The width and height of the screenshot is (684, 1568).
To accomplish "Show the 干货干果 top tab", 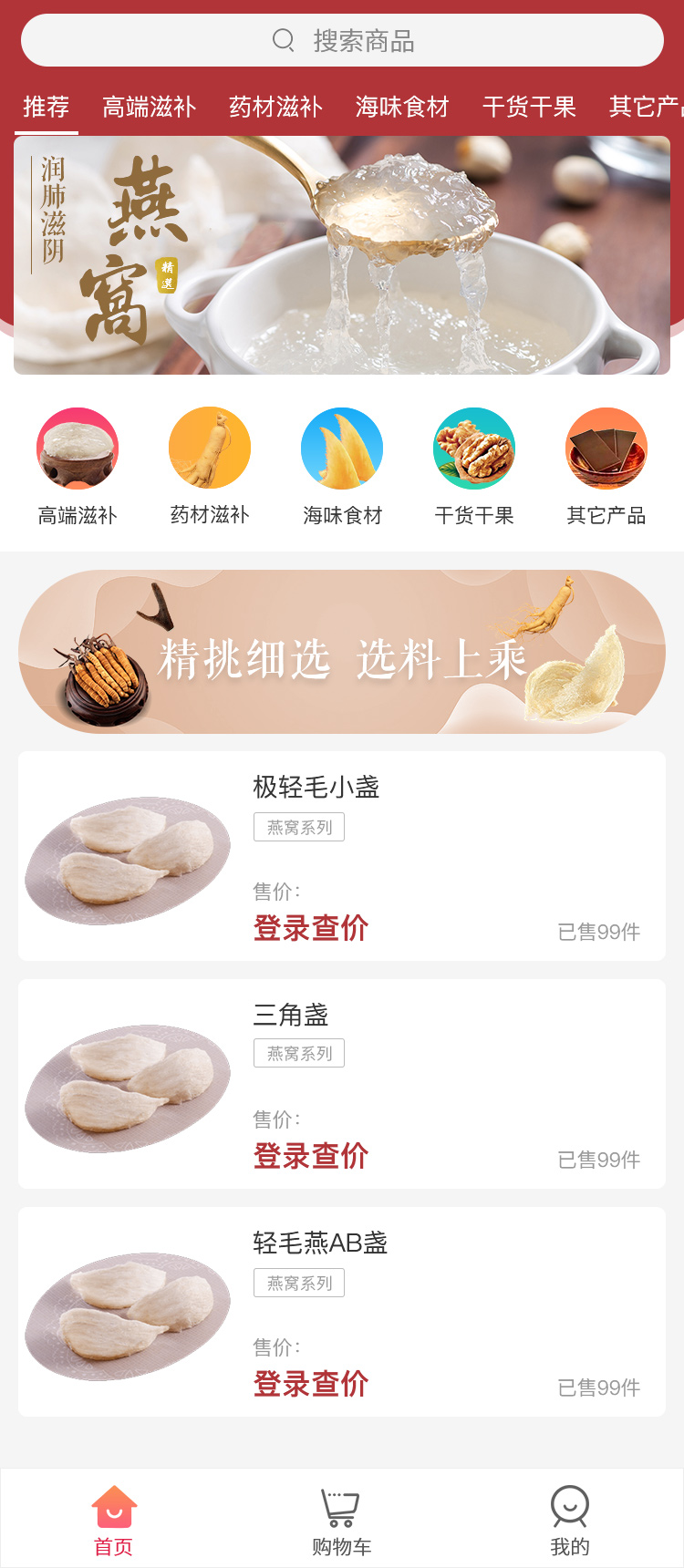I will click(529, 108).
